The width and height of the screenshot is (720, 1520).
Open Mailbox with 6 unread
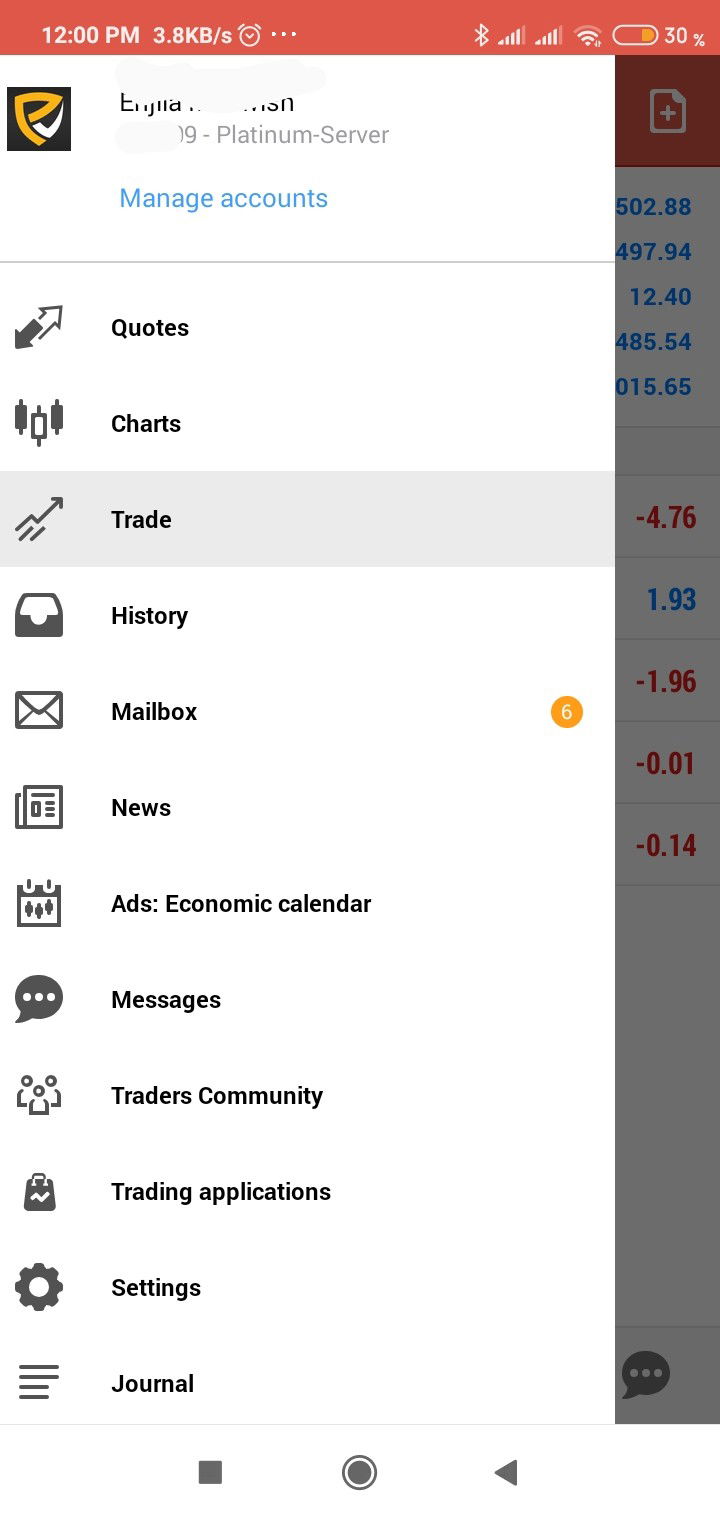[307, 712]
